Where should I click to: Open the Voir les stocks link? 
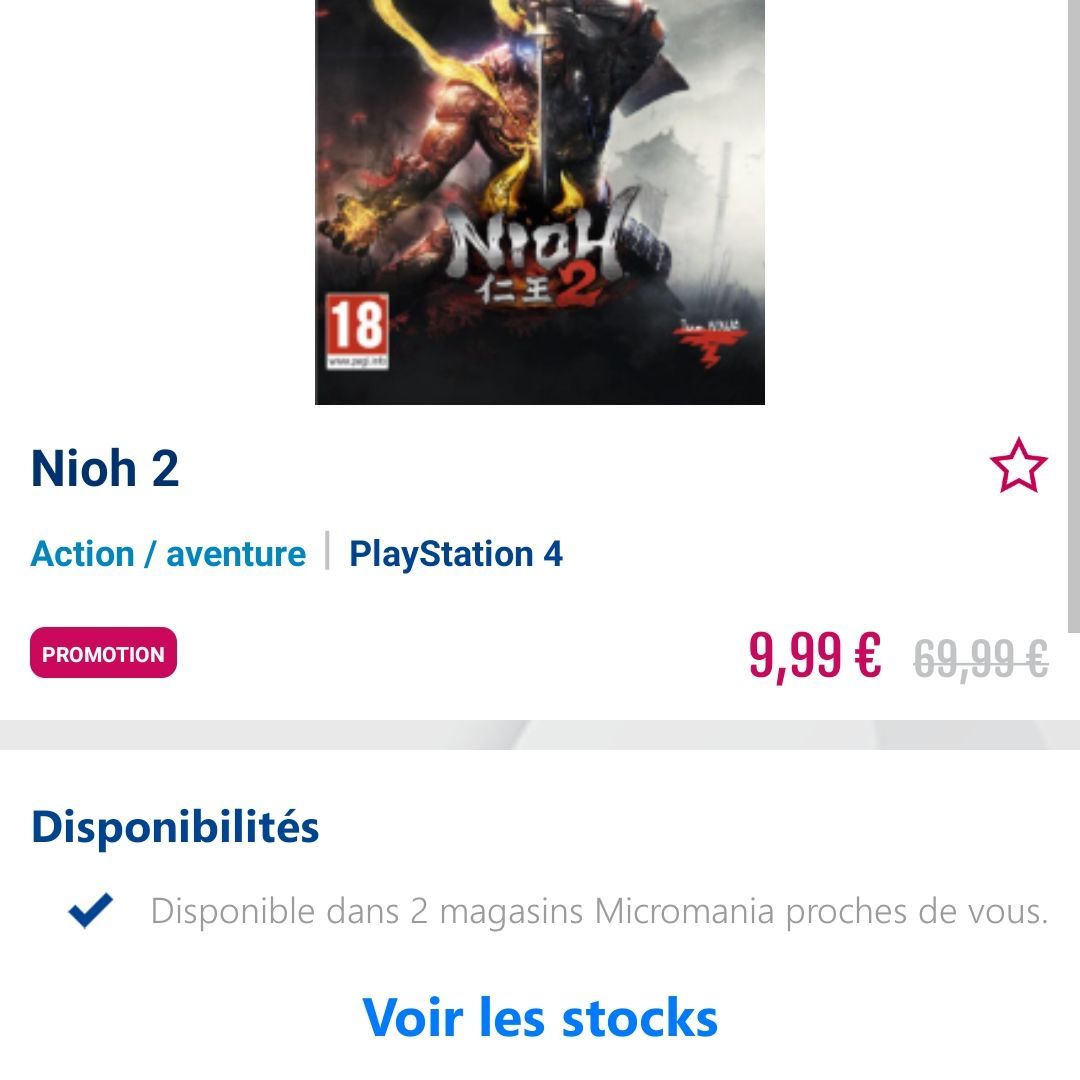pos(540,1017)
